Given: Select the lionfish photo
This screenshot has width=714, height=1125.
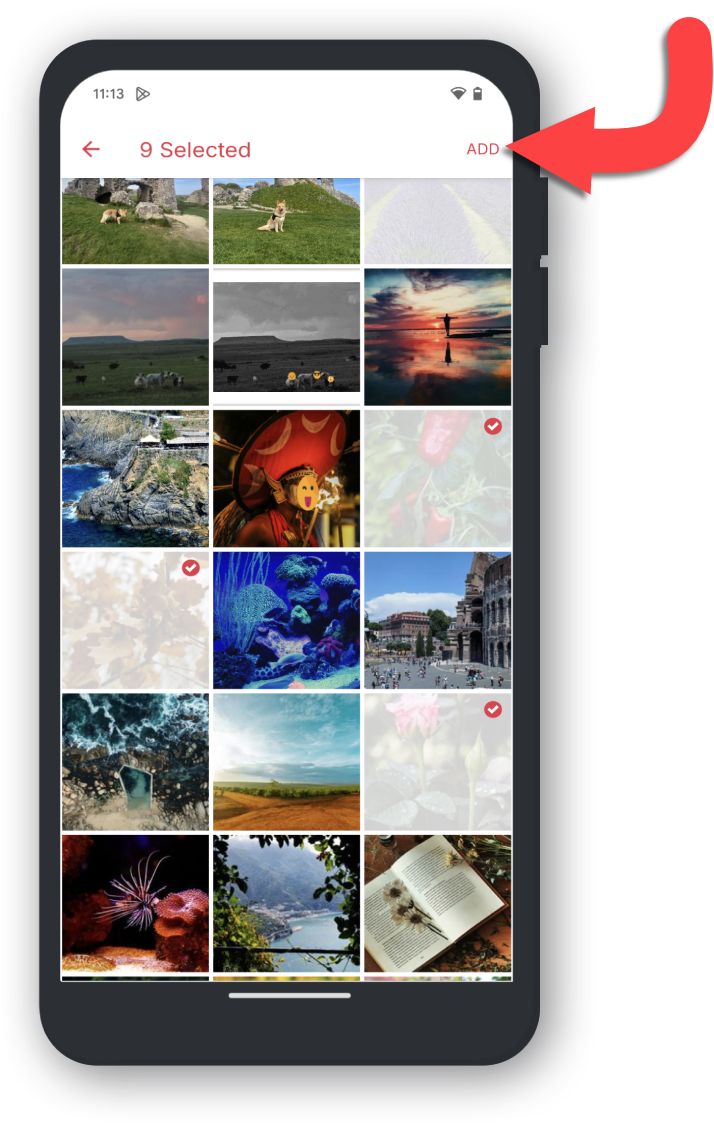Looking at the screenshot, I should [135, 903].
